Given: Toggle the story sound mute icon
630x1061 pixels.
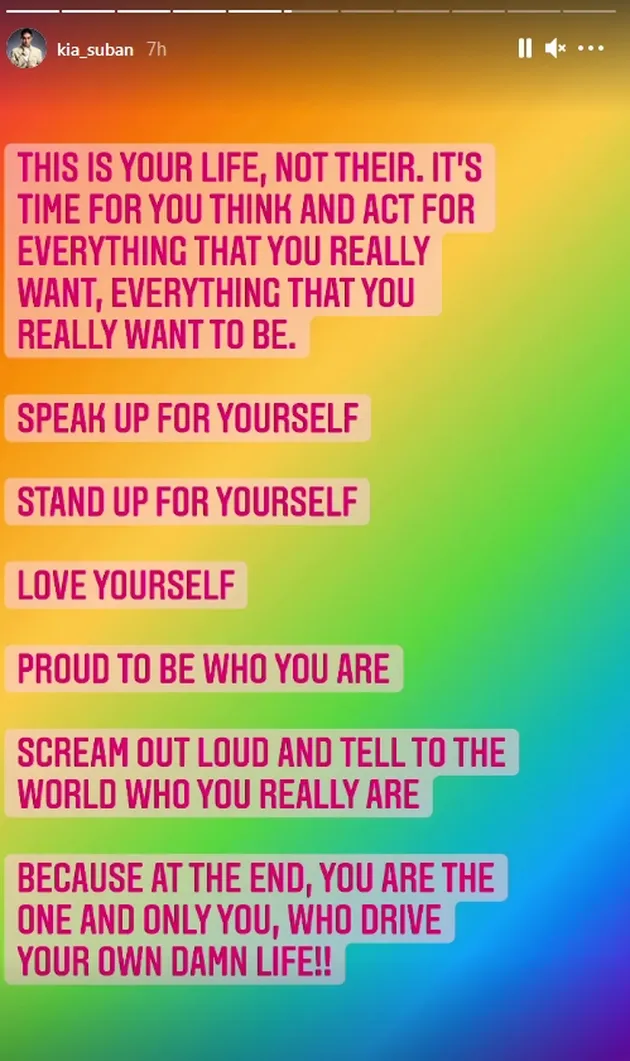Looking at the screenshot, I should (556, 48).
